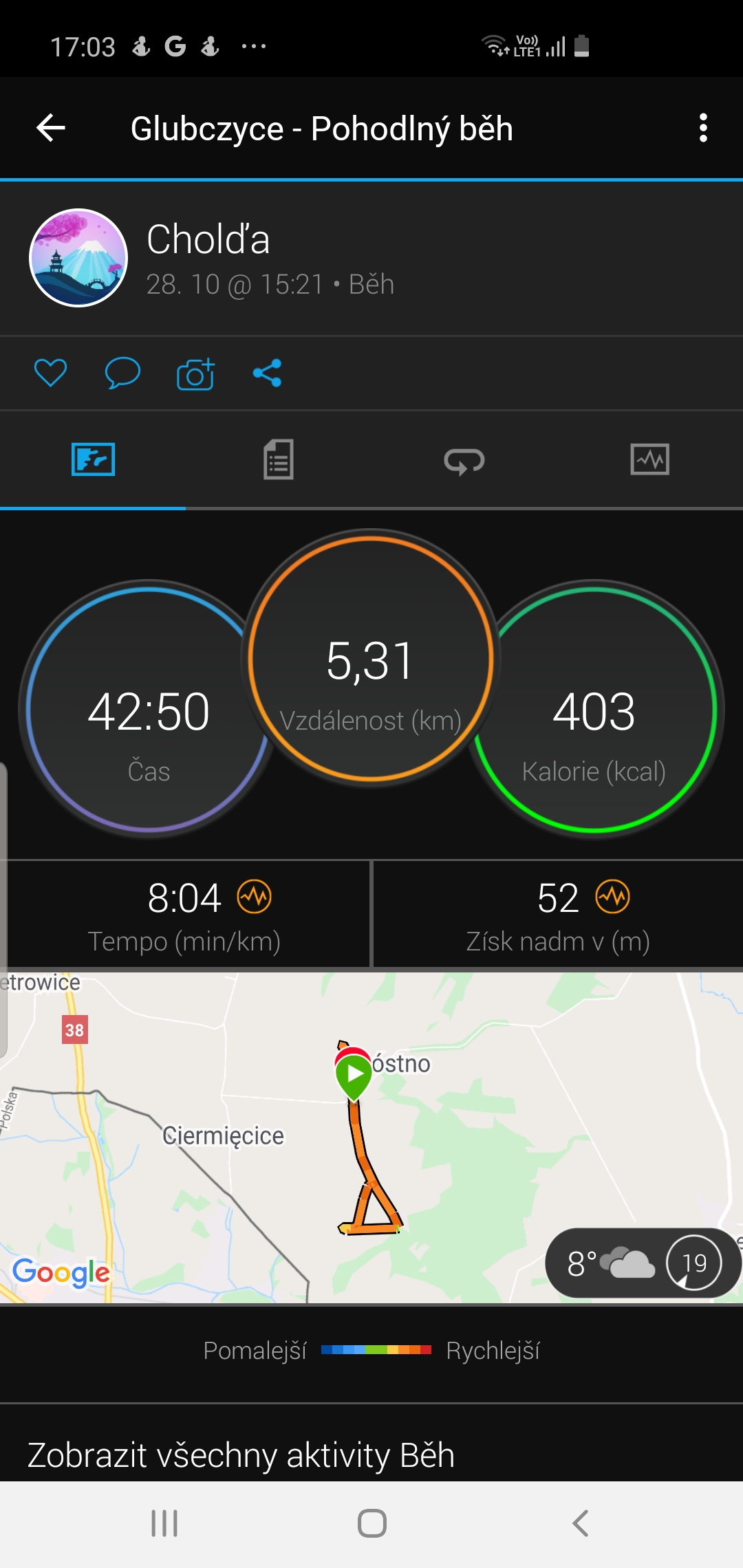This screenshot has height=1568, width=743.
Task: Like this run with the heart icon
Action: (50, 373)
